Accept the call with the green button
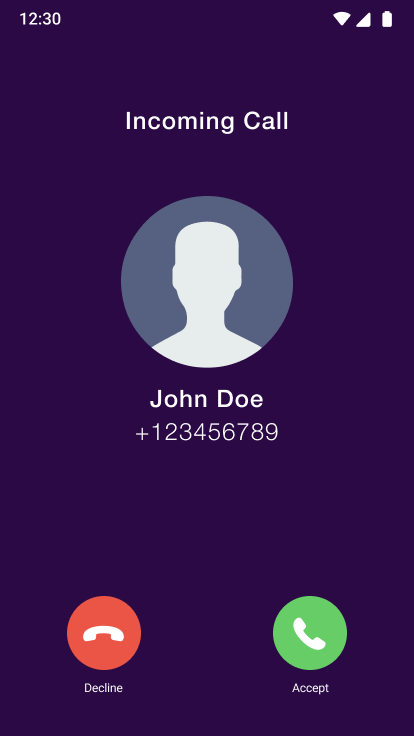The height and width of the screenshot is (736, 414). click(310, 633)
